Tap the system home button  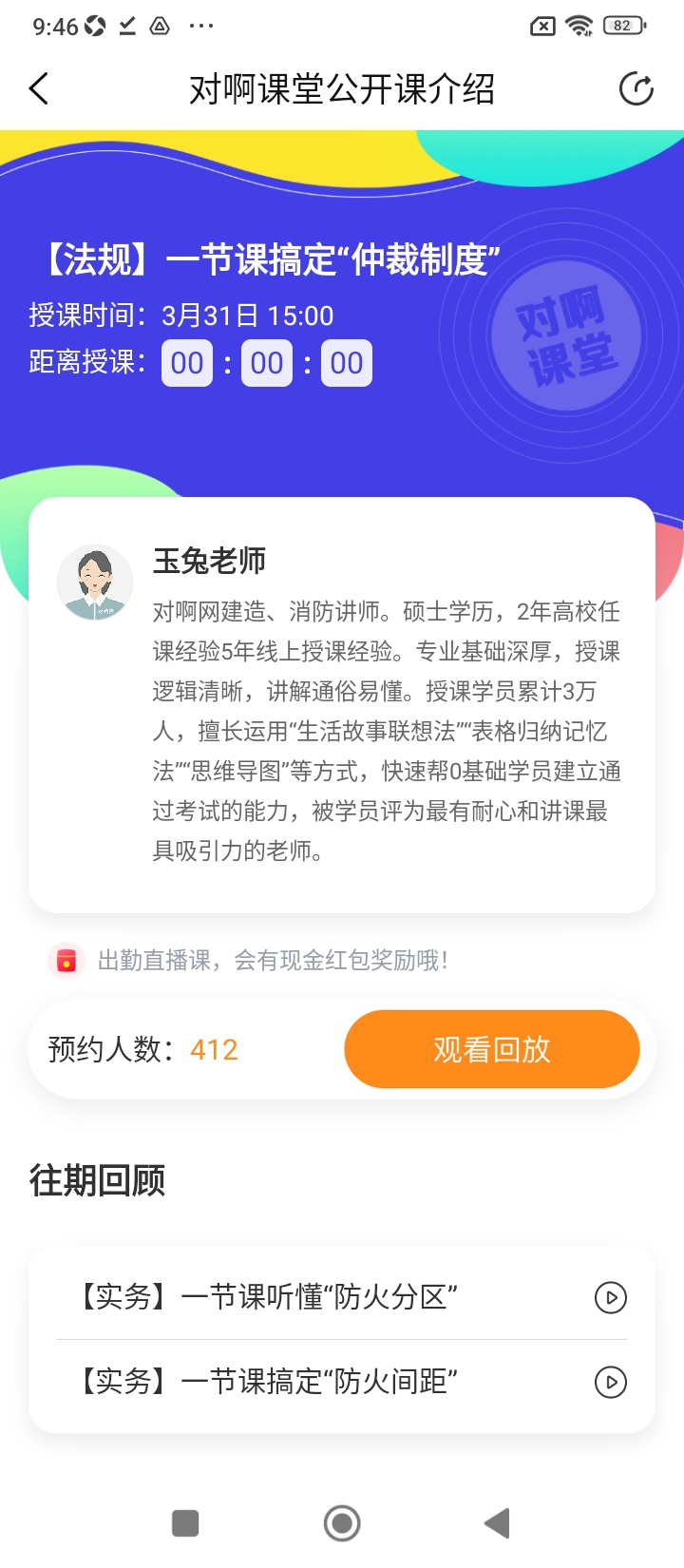(342, 1523)
